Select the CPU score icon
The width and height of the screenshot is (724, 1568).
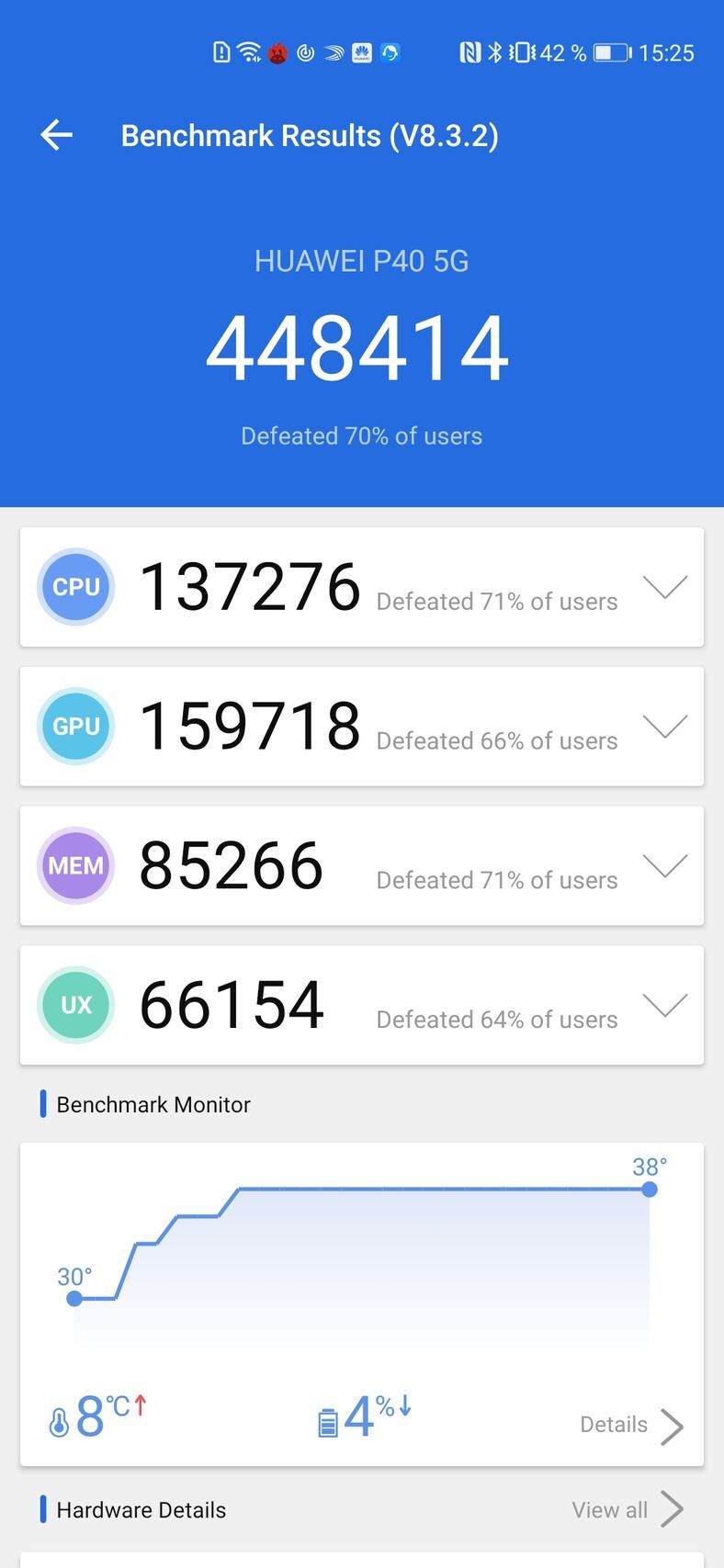coord(76,587)
